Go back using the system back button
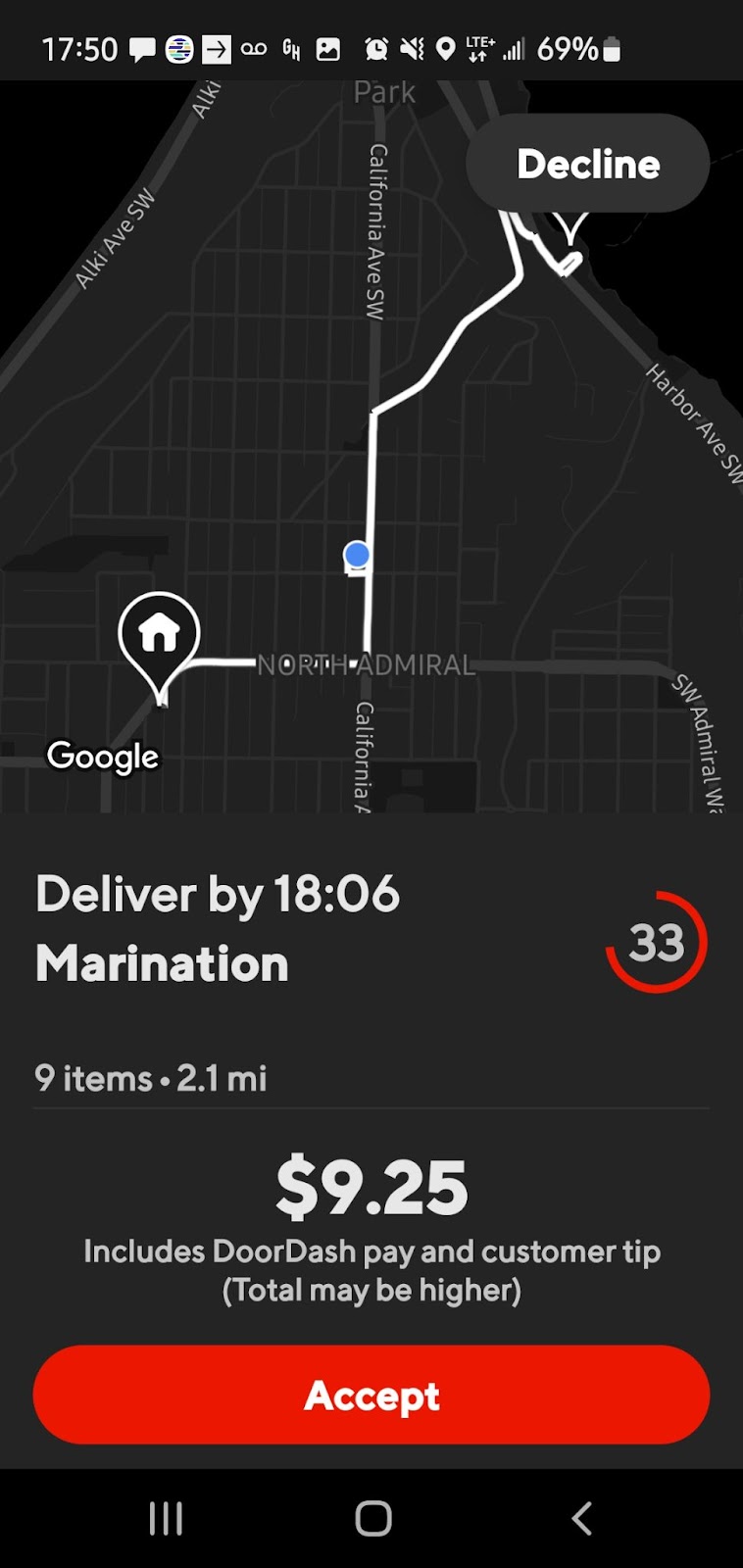743x1568 pixels. click(581, 1518)
